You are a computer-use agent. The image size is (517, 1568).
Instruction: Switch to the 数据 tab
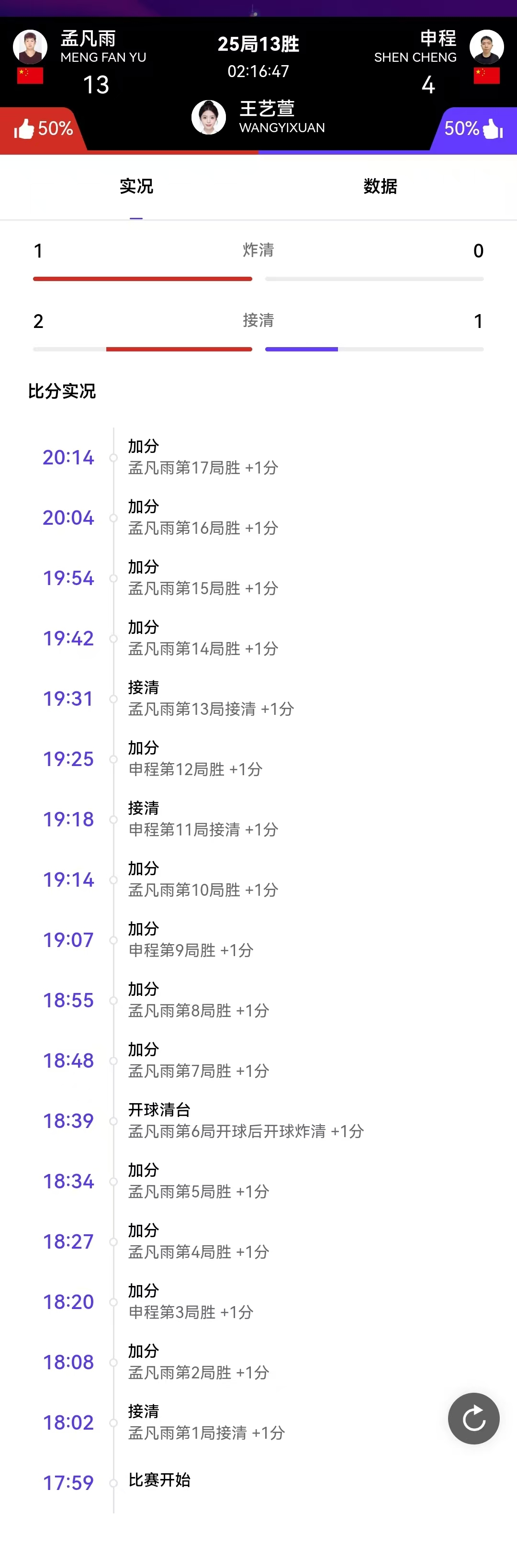coord(380,186)
